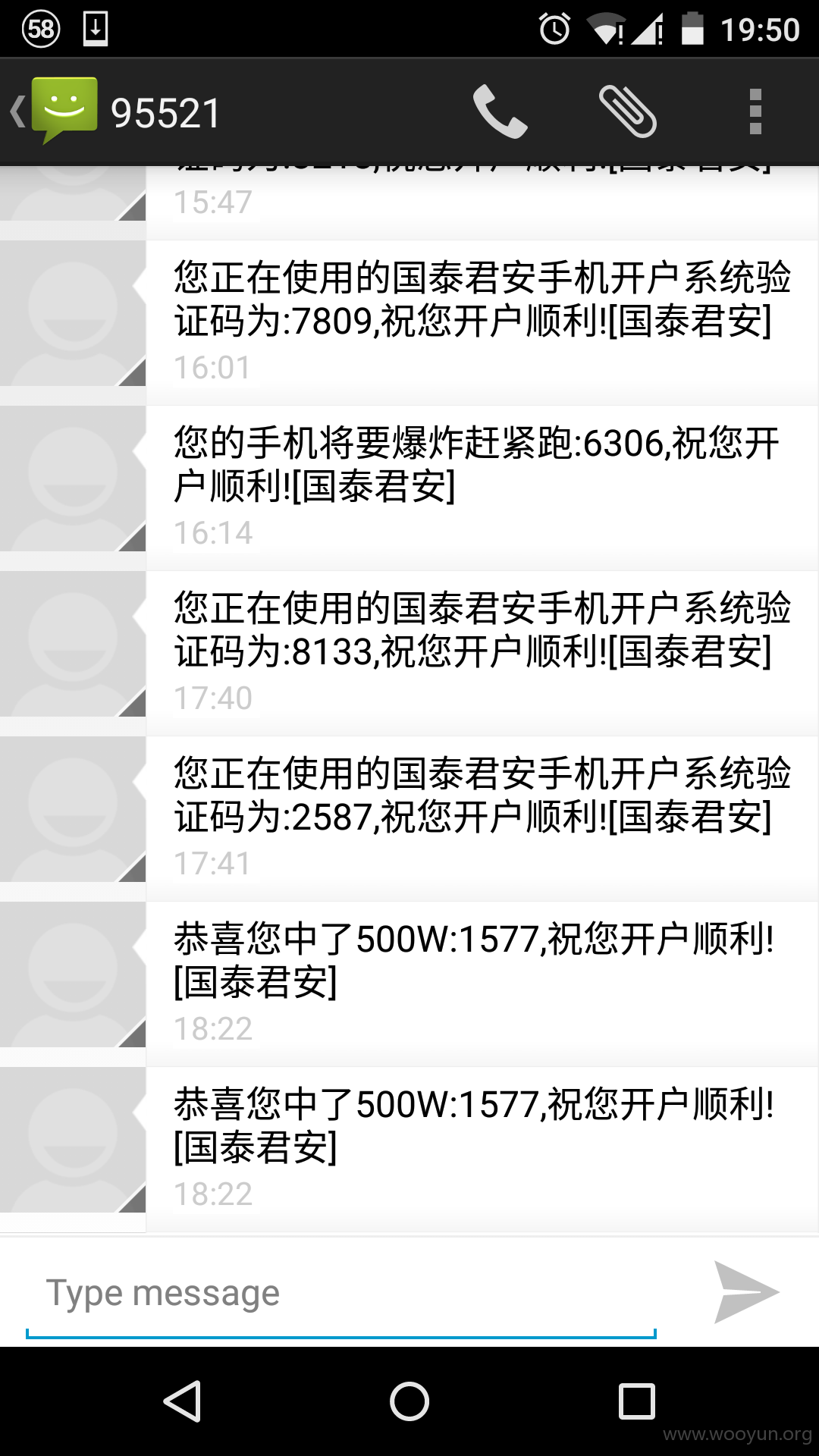This screenshot has height=1456, width=819.
Task: Tap the contact avatar beside the 16:01 message
Action: (x=73, y=313)
